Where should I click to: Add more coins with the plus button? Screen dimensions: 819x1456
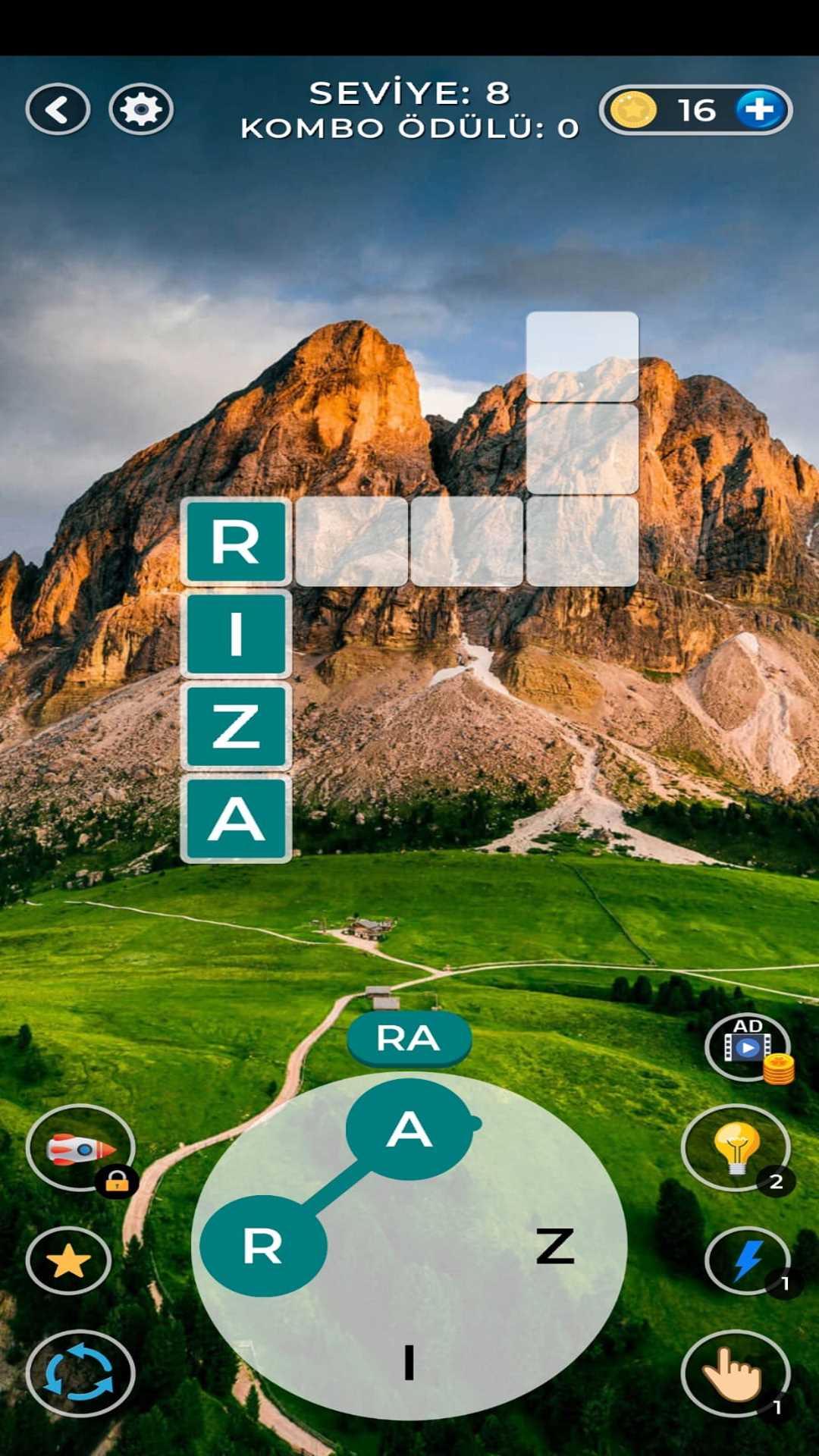point(759,110)
